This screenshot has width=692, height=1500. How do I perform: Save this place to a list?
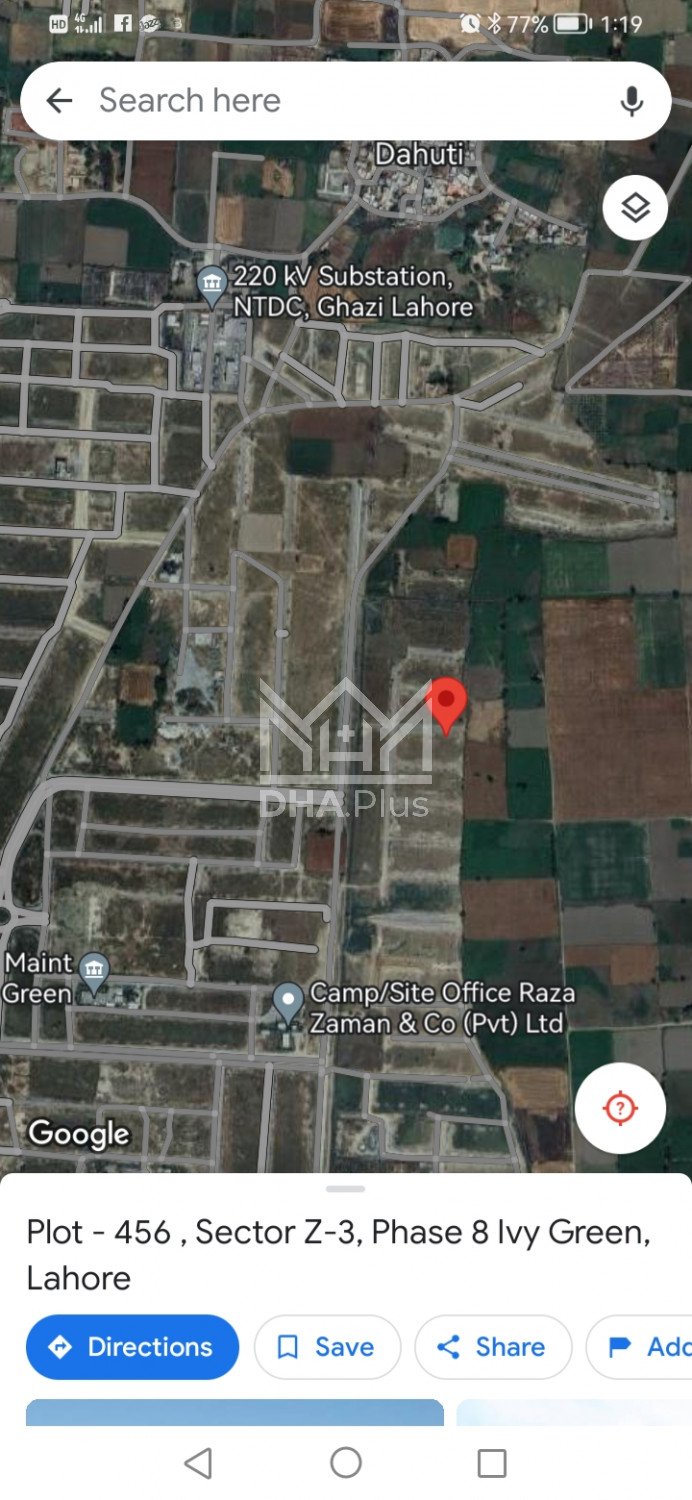327,1347
